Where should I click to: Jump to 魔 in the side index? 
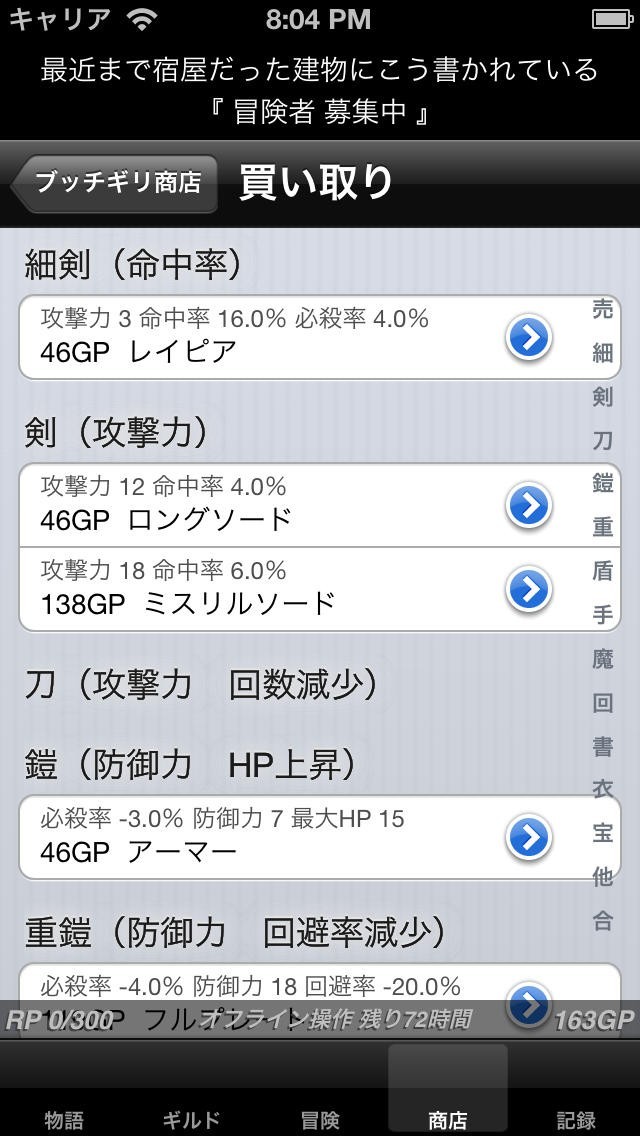coord(602,658)
